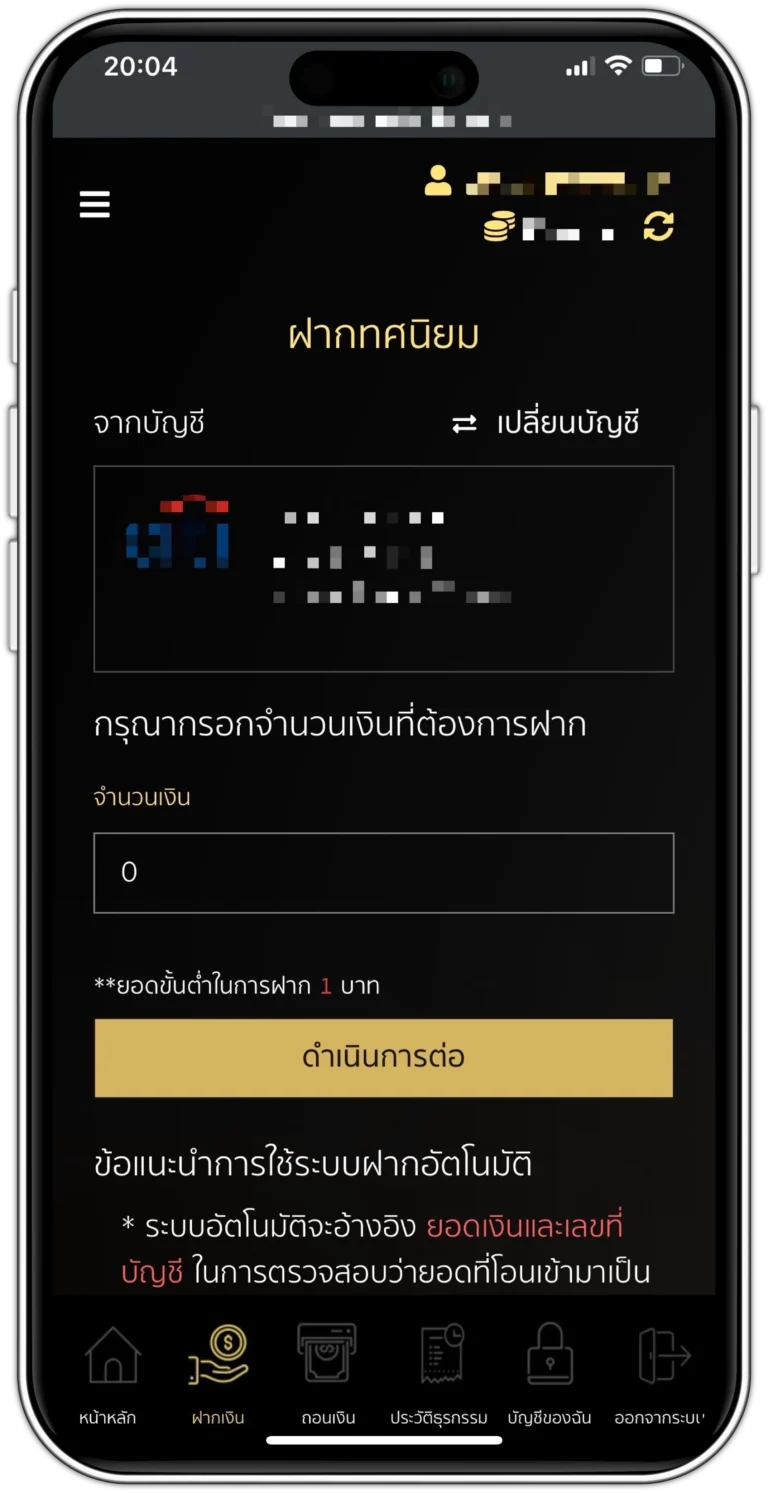Viewport: 768px width, 1493px height.
Task: Open the บัญชีของฉัน my account tab
Action: pos(549,1372)
